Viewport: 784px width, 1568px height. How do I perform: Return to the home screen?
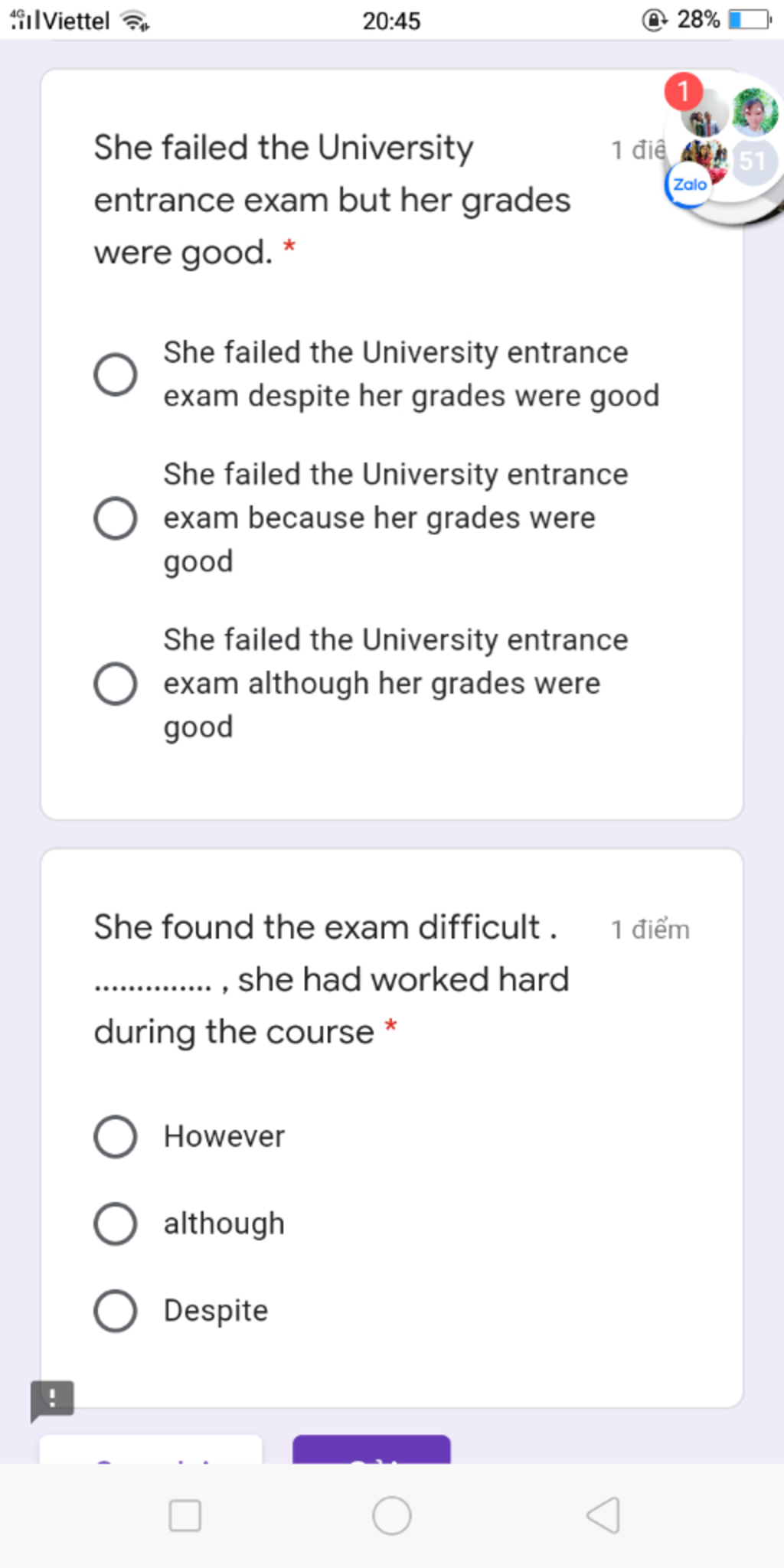(392, 1515)
